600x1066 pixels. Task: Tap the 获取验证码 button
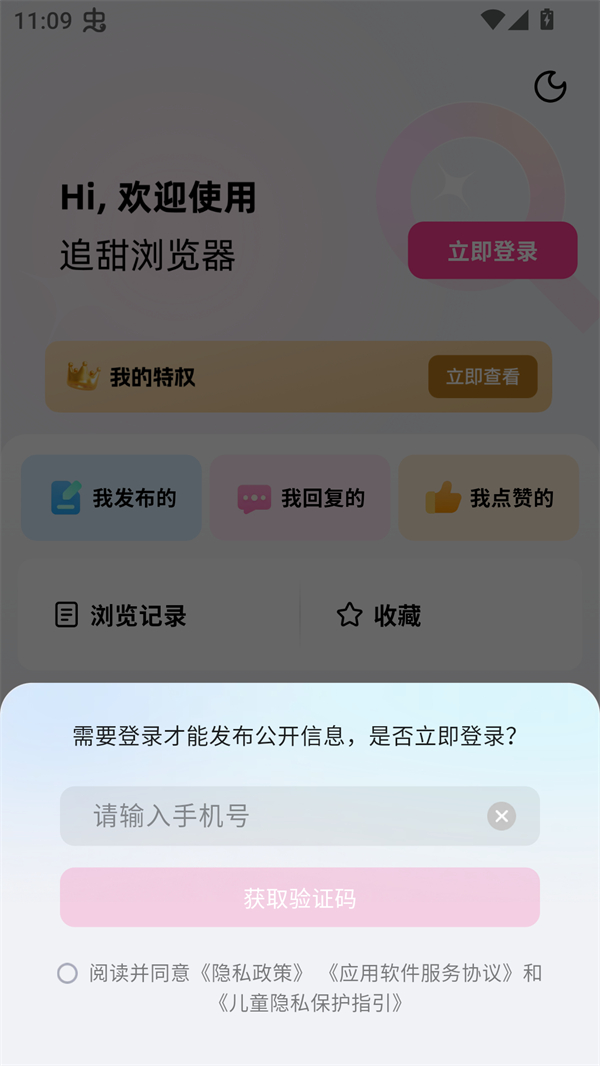tap(300, 898)
